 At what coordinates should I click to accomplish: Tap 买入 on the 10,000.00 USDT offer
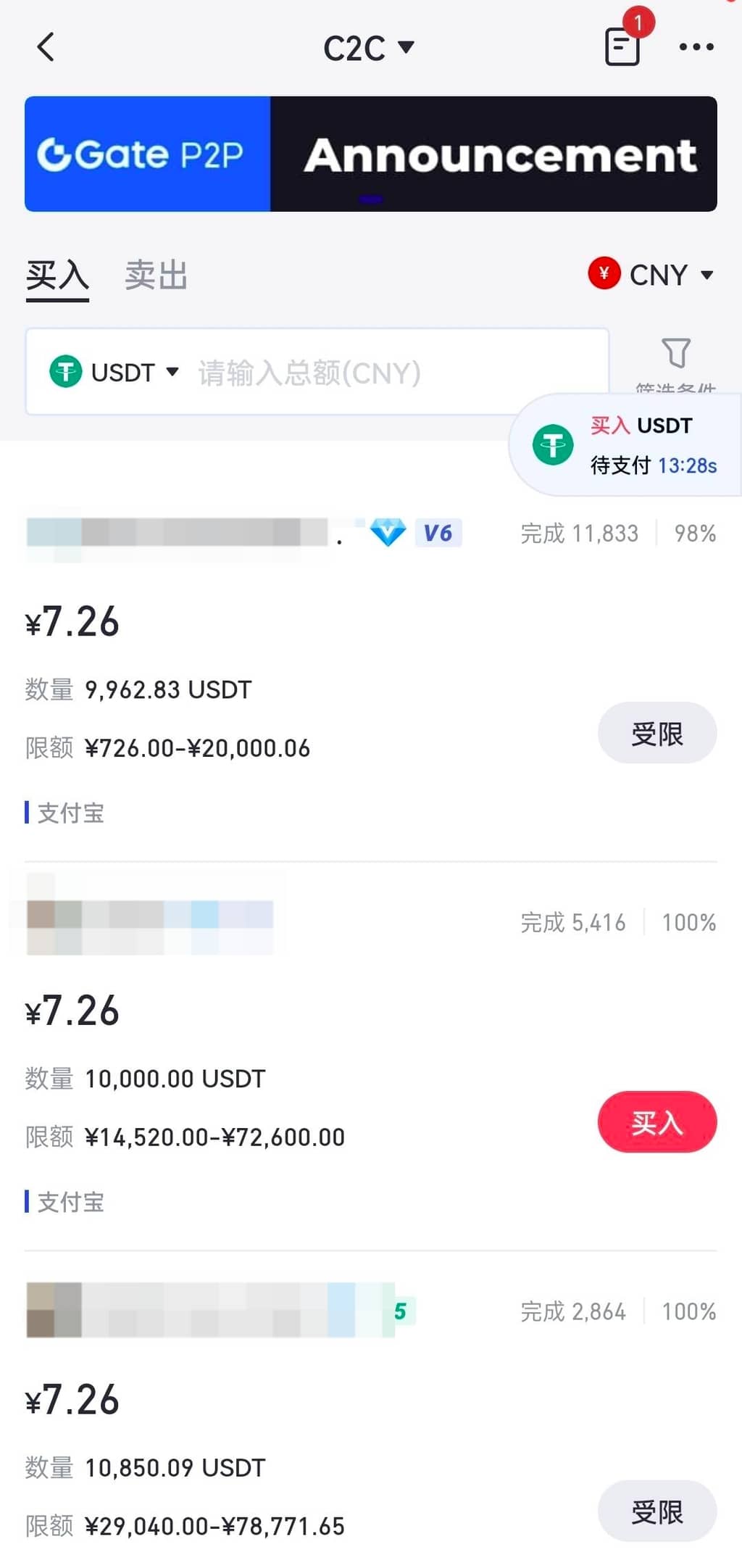[656, 1121]
